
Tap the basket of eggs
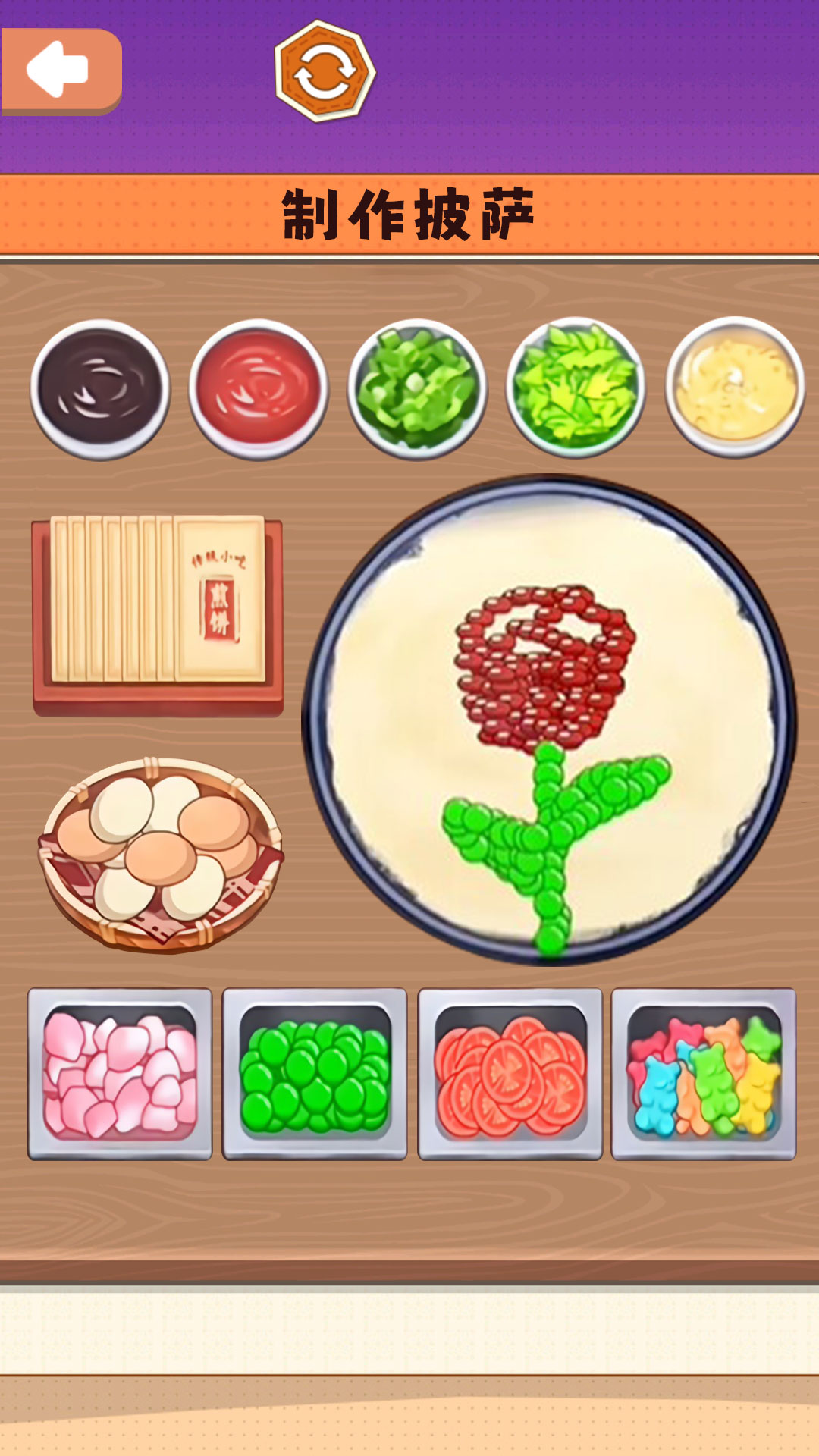coord(161,855)
